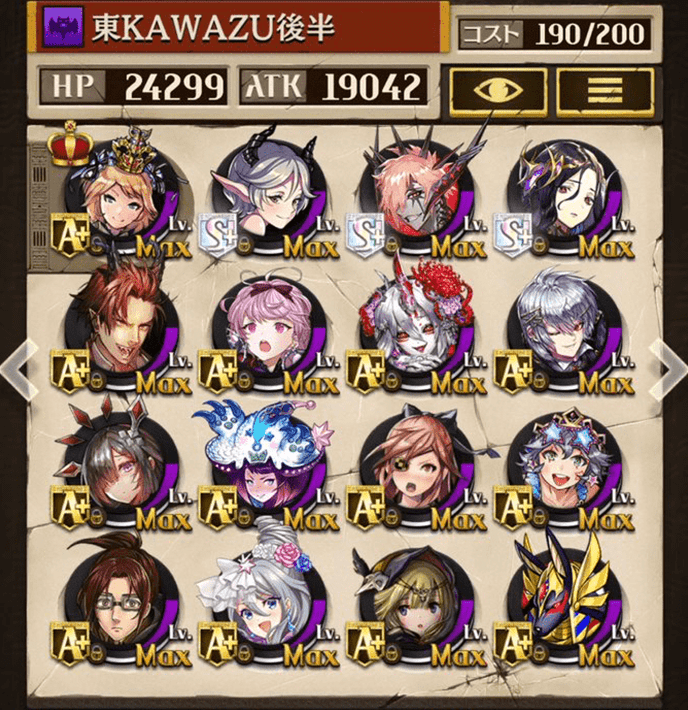
Task: Select the red-haired demon man
Action: coord(117,331)
